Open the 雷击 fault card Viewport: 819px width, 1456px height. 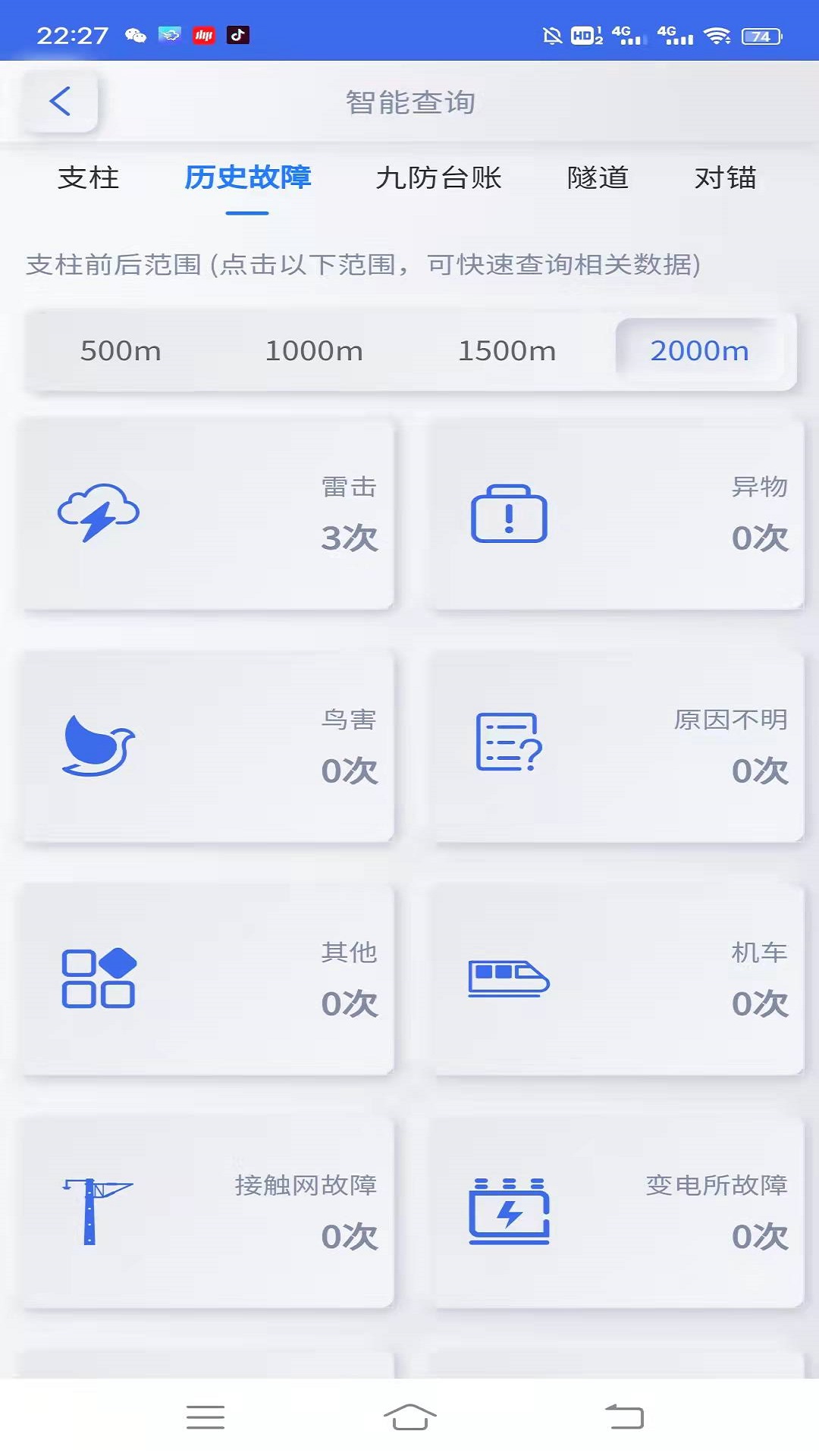click(x=206, y=514)
